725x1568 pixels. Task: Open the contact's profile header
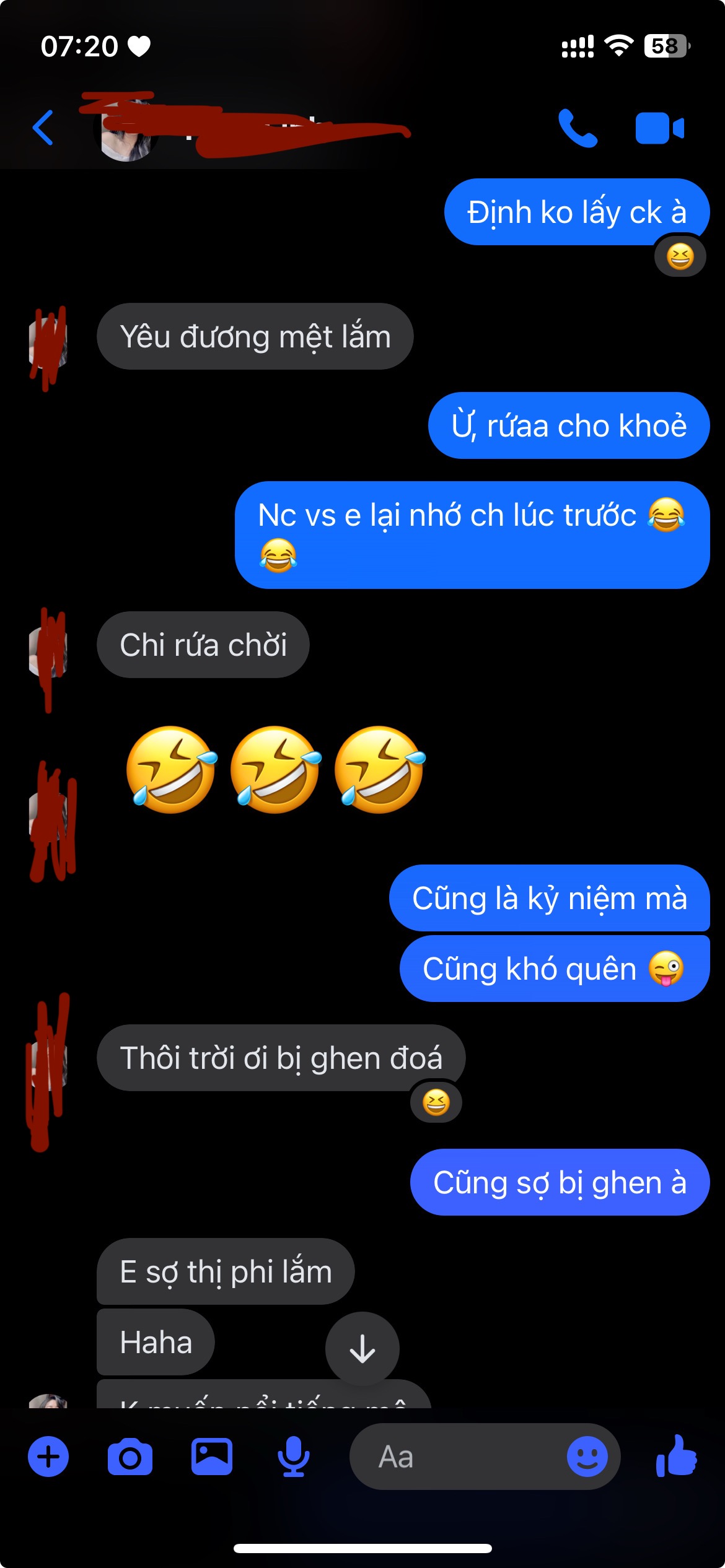coord(248,128)
